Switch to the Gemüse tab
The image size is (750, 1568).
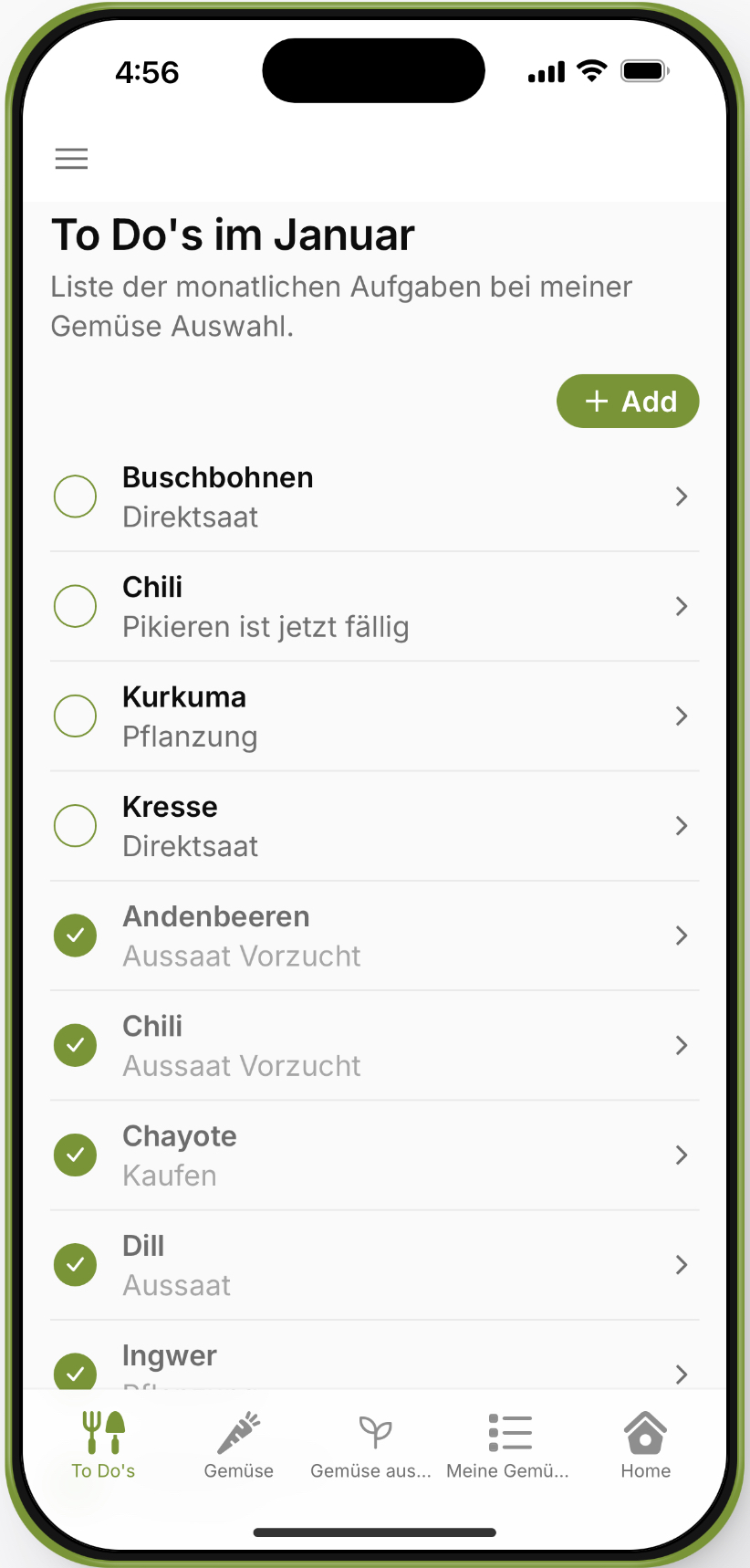[x=239, y=1445]
